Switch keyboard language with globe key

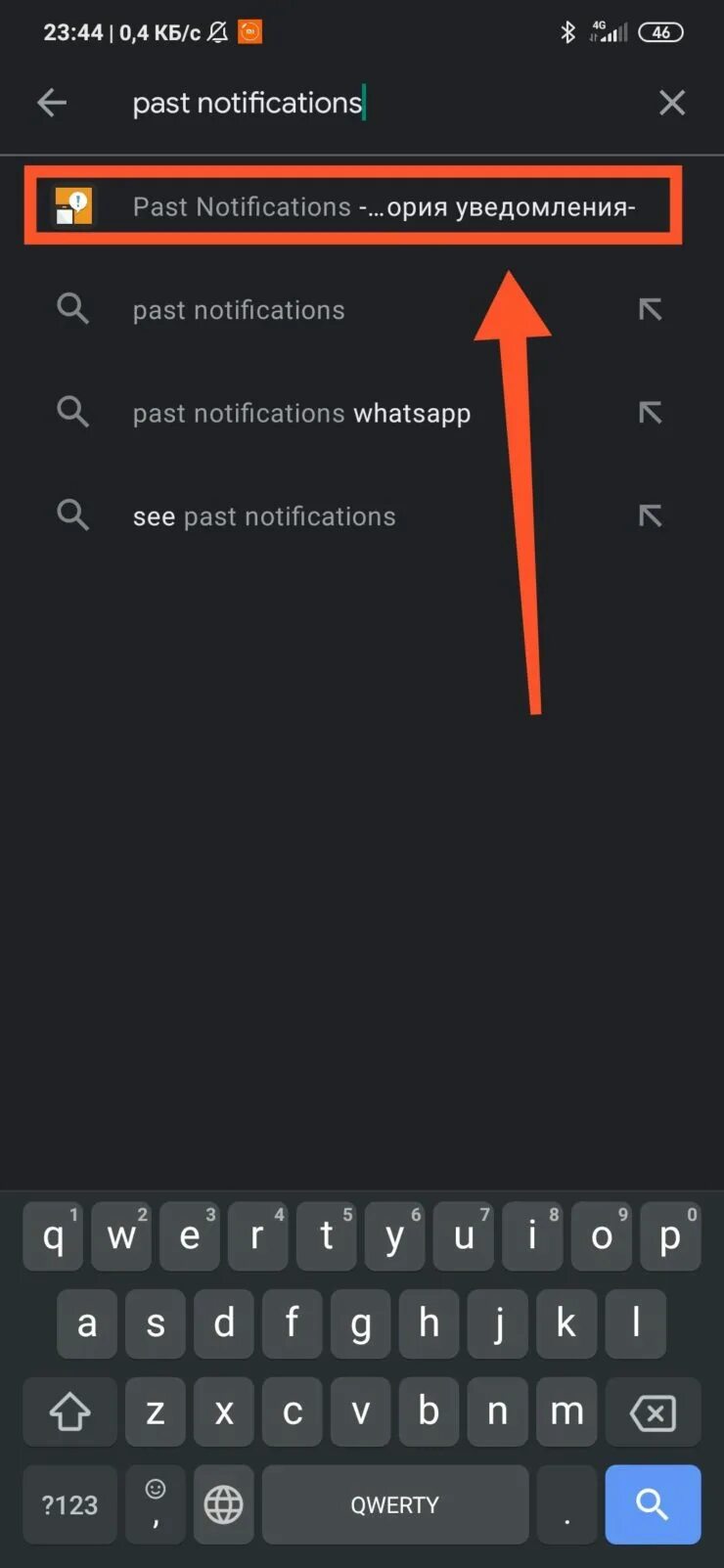[223, 1503]
